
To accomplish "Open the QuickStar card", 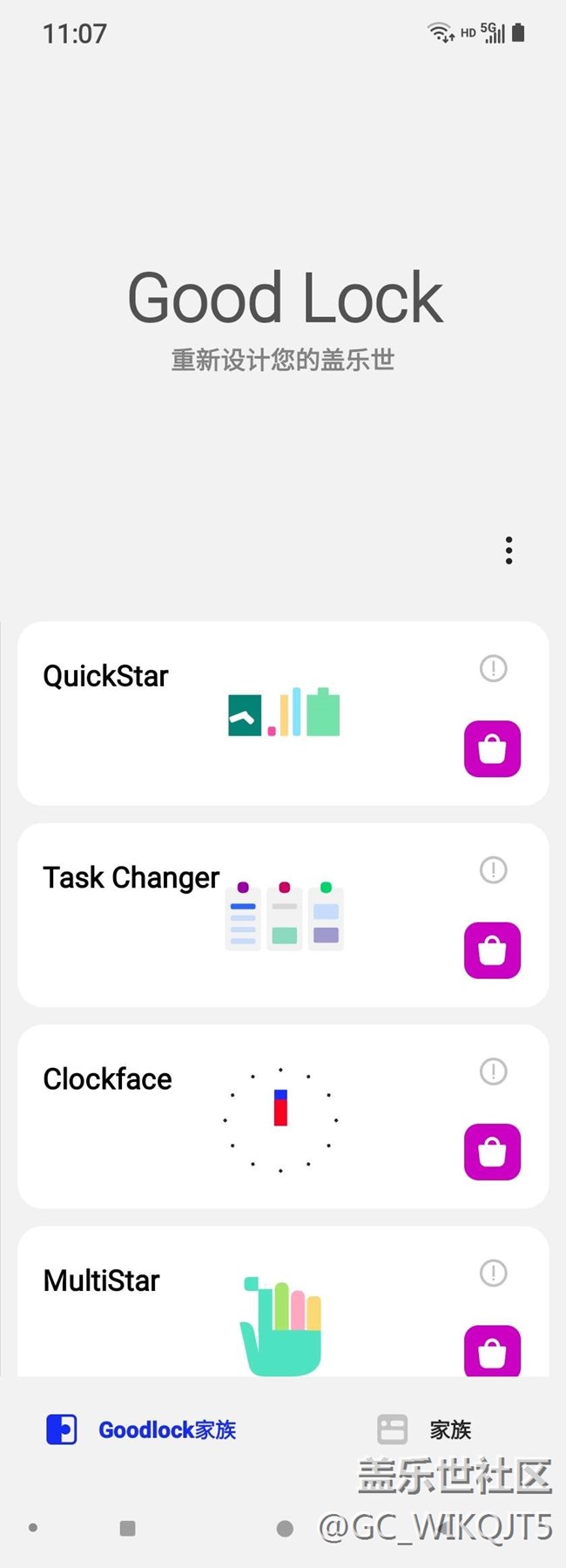I will pyautogui.click(x=283, y=713).
